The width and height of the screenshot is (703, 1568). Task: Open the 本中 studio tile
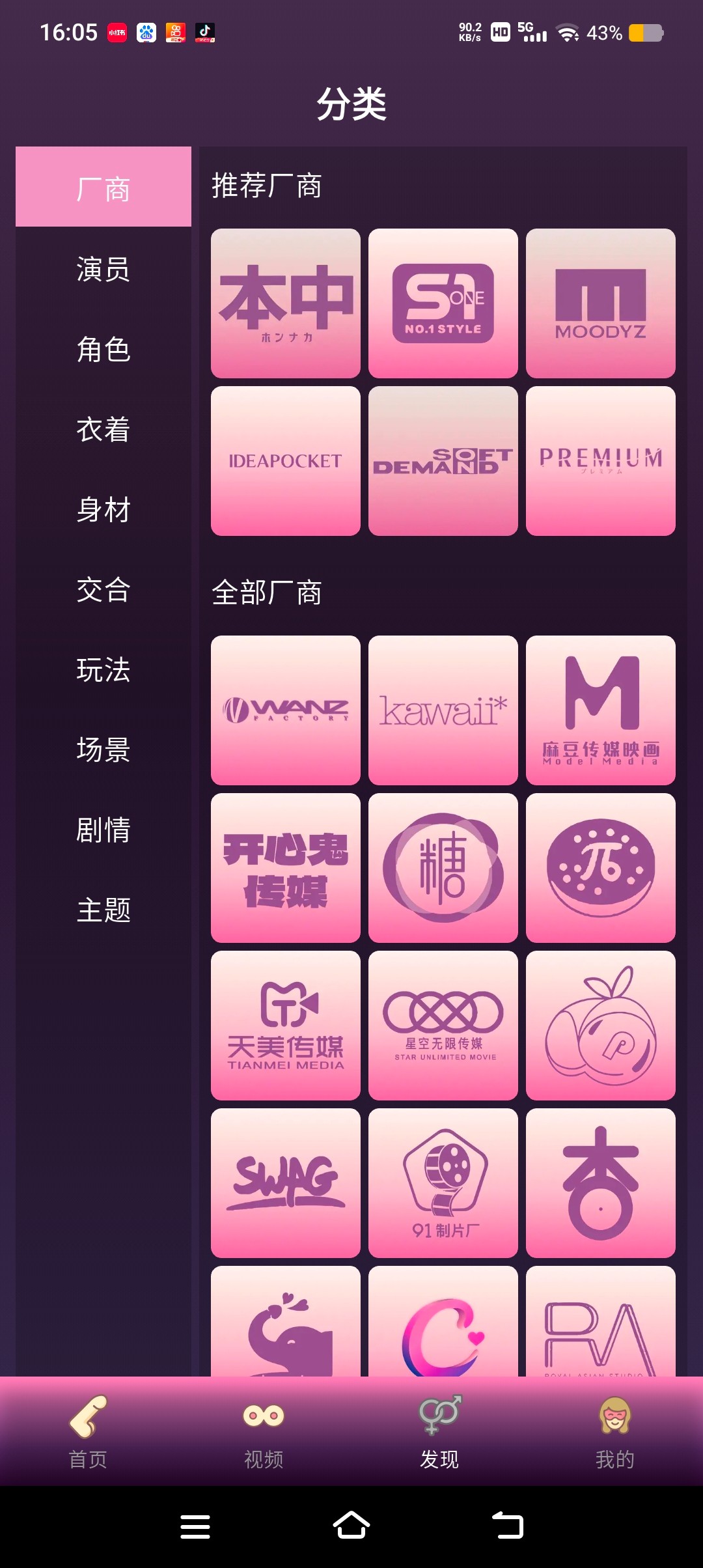(x=286, y=303)
